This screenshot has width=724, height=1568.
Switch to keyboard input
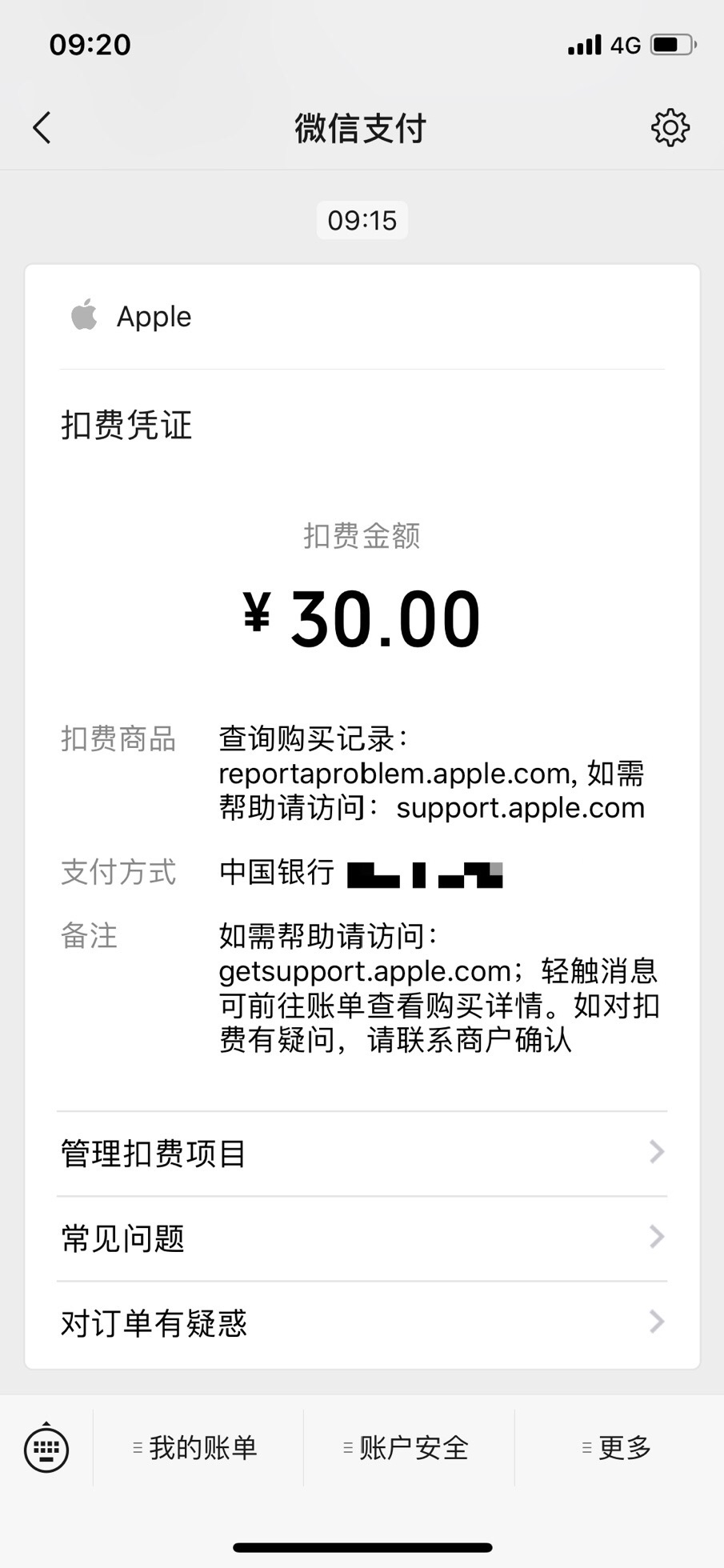point(46,1448)
